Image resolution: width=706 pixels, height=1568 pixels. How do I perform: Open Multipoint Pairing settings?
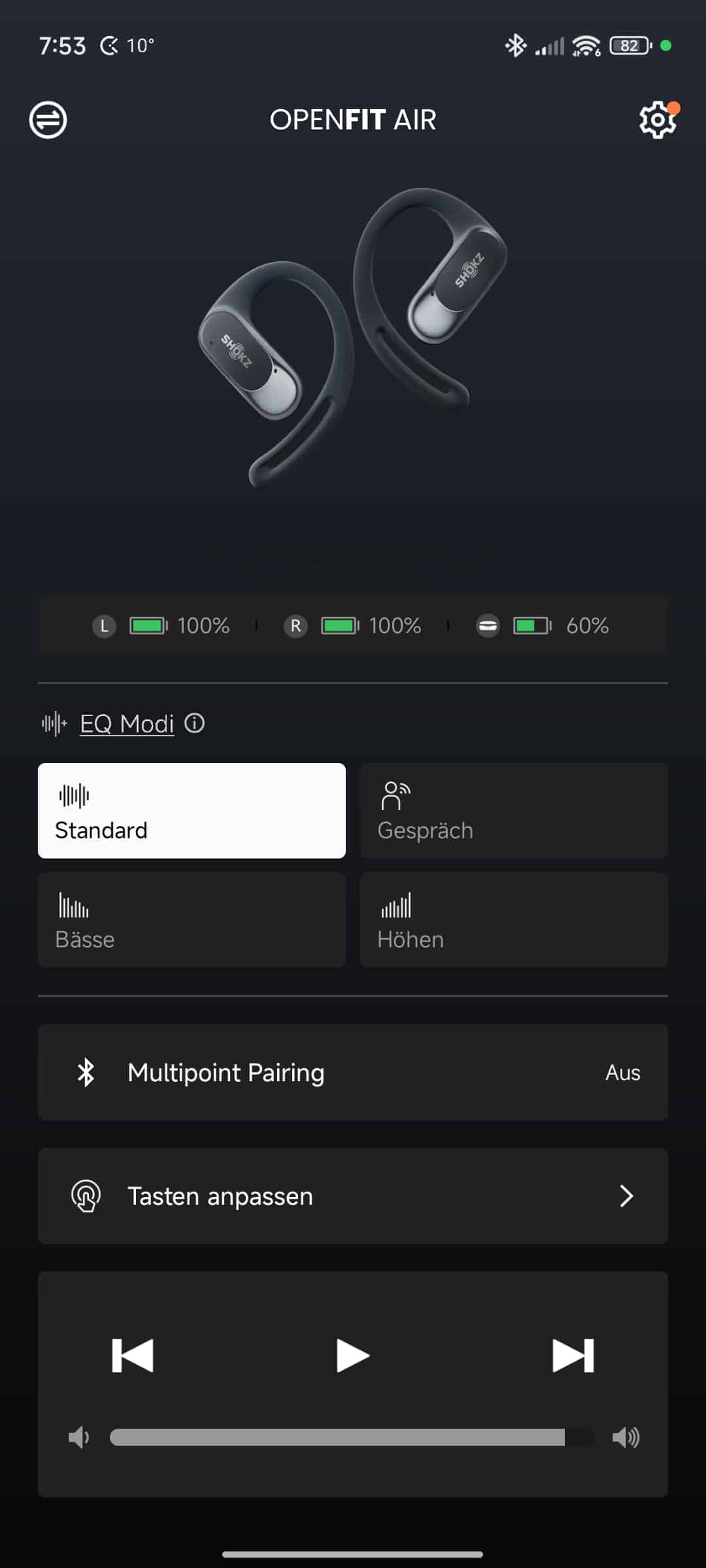(x=353, y=1073)
